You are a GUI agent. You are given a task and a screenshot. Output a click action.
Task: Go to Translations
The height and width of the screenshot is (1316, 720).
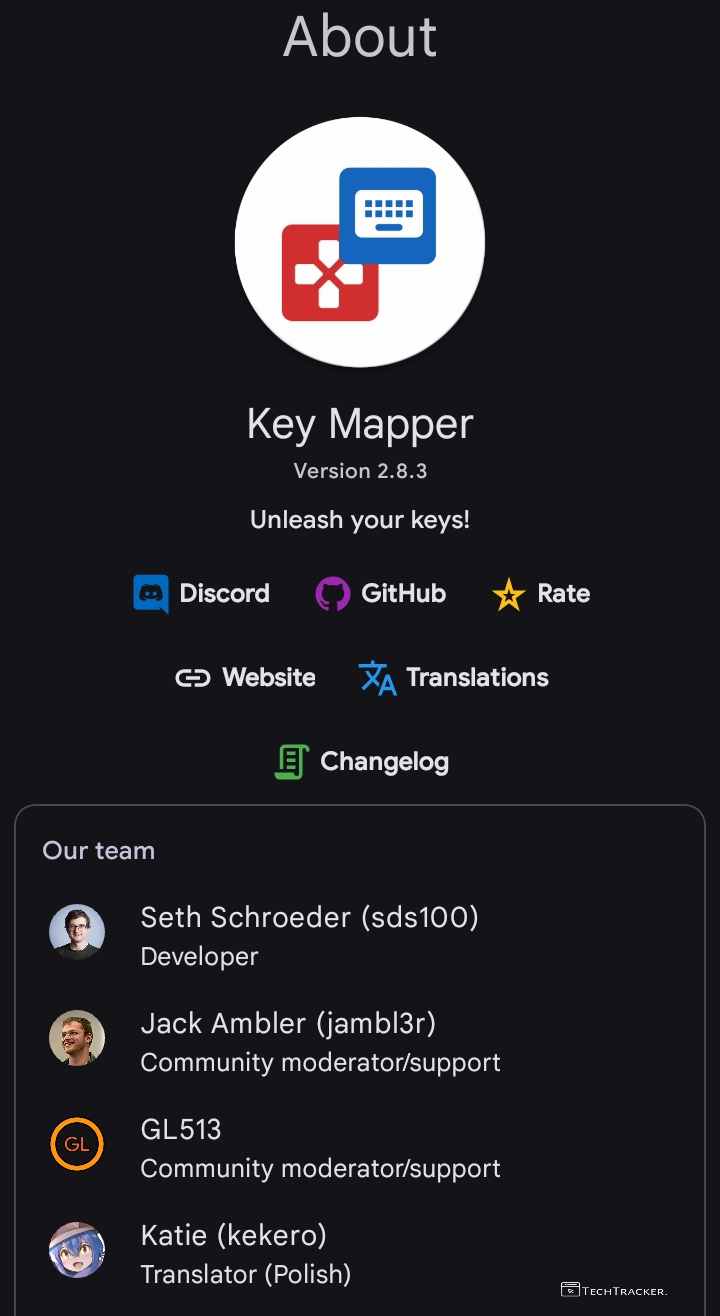(454, 678)
